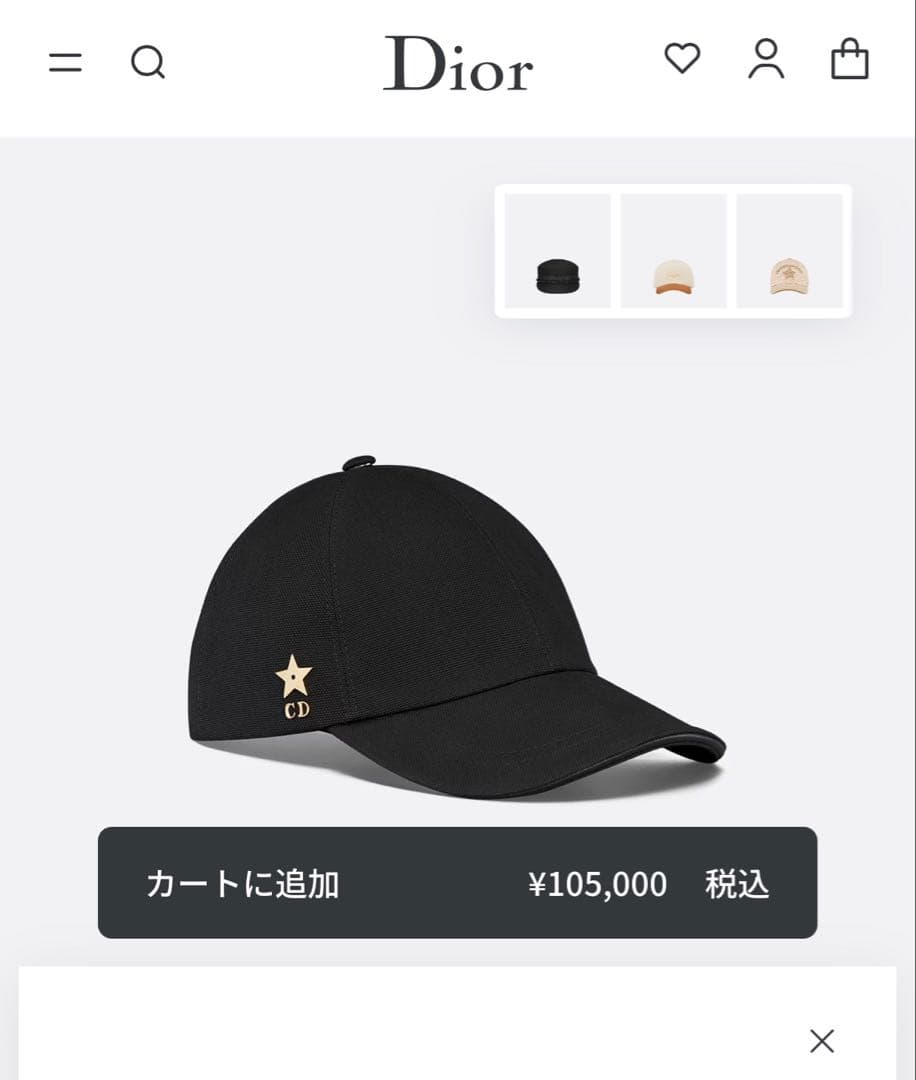Open the site menu via hamburger button
The image size is (916, 1080).
click(x=66, y=62)
